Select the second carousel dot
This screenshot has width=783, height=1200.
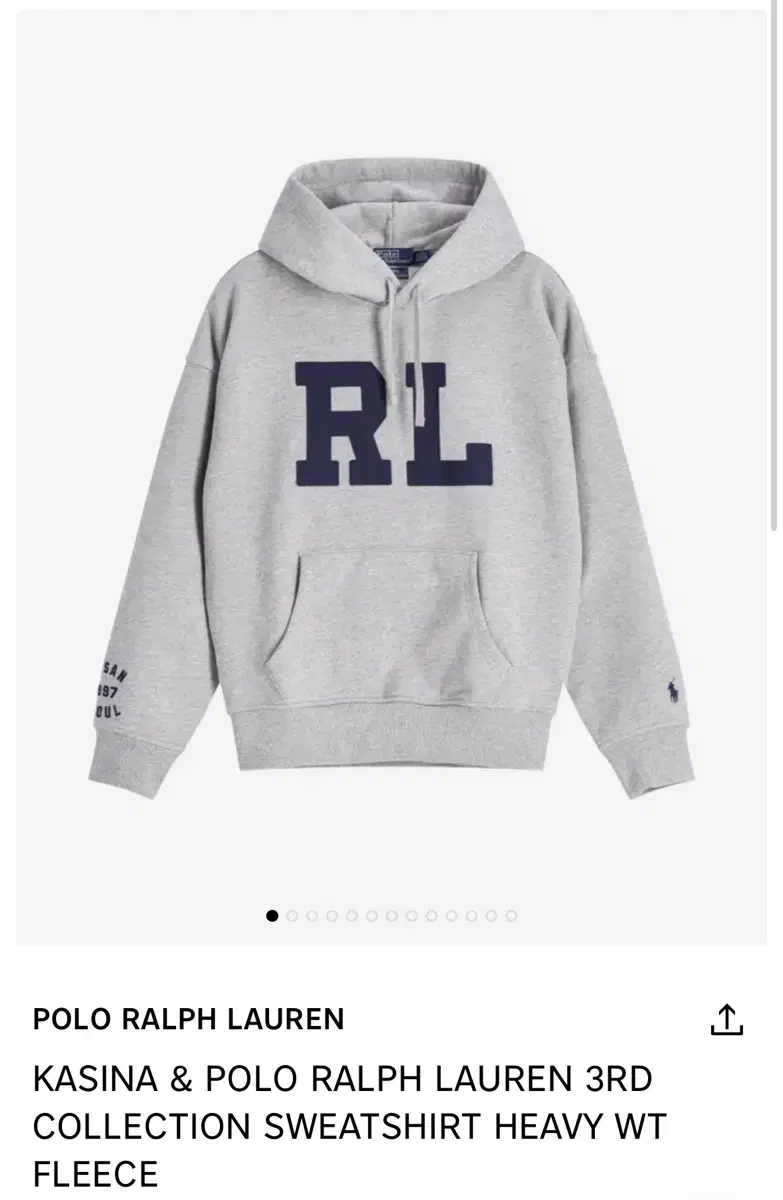click(292, 915)
